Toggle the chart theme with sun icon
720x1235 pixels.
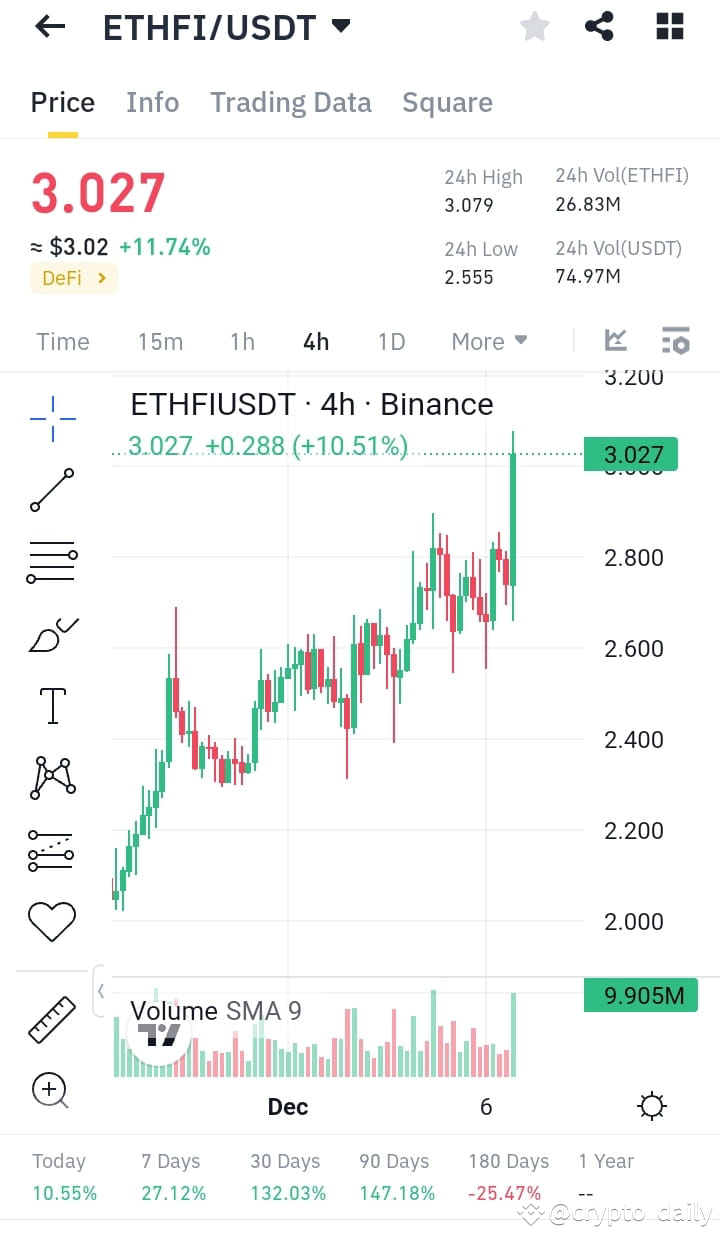pos(651,1106)
